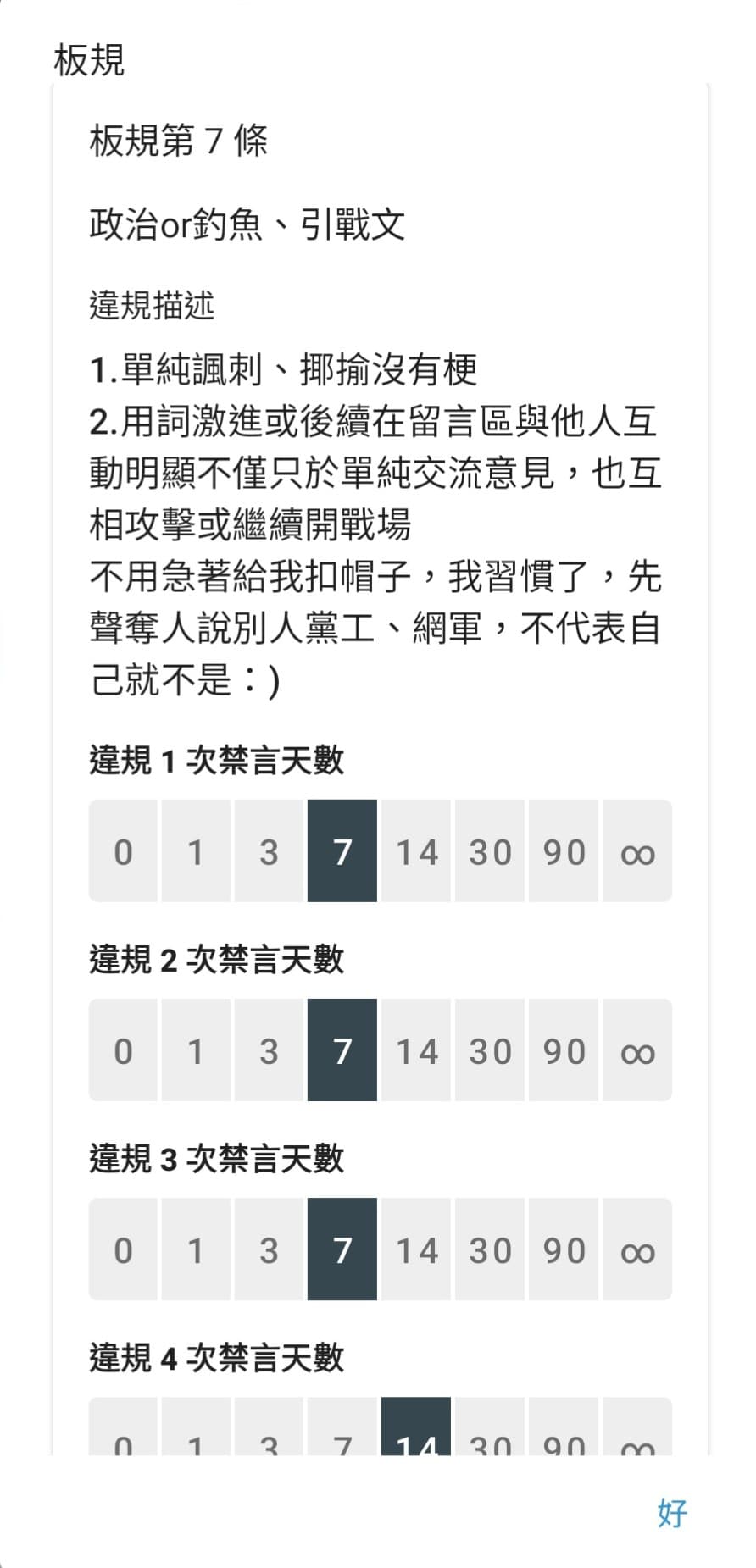Select 30 days for first violation ban
The height and width of the screenshot is (1568, 756).
click(490, 851)
